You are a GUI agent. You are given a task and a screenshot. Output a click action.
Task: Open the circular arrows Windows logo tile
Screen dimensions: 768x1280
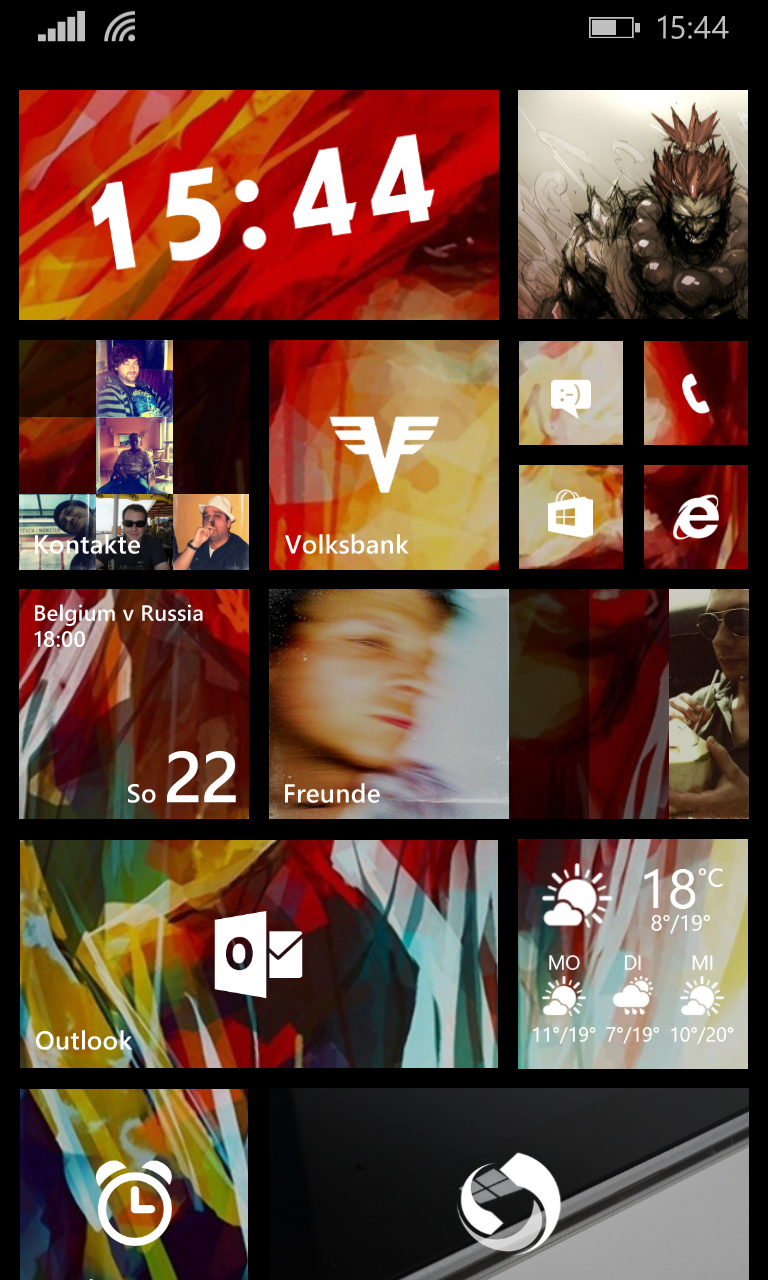coord(508,1190)
